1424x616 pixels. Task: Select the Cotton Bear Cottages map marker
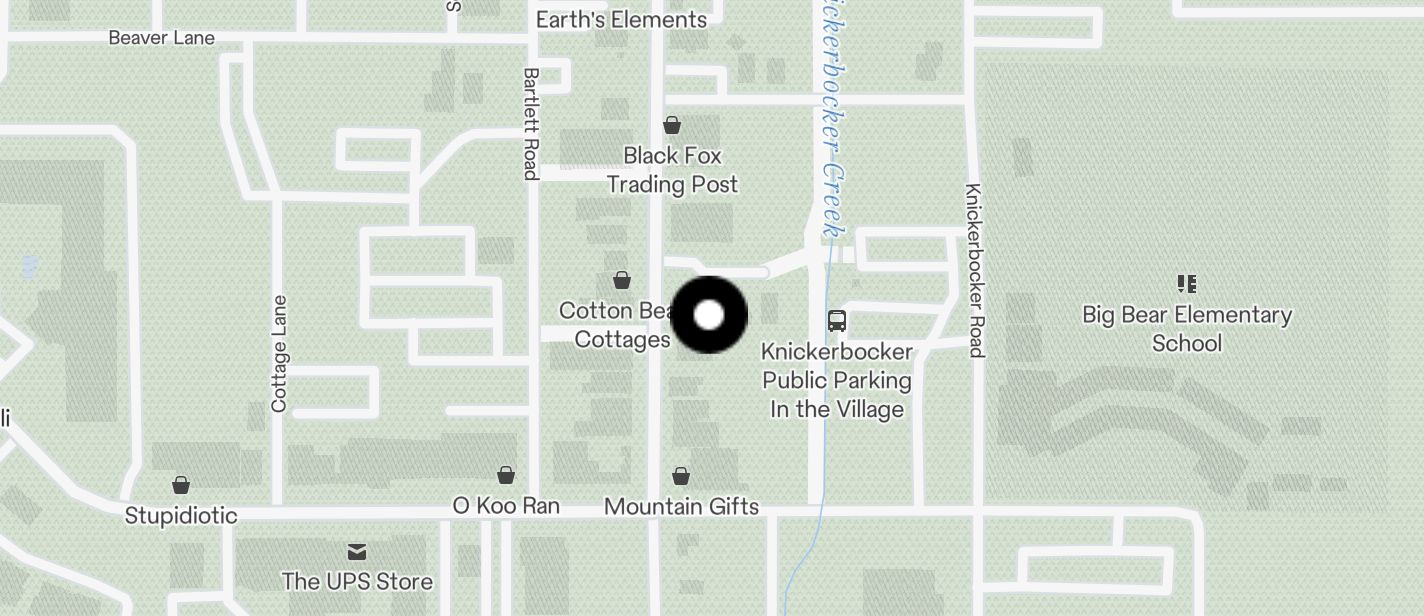click(622, 281)
